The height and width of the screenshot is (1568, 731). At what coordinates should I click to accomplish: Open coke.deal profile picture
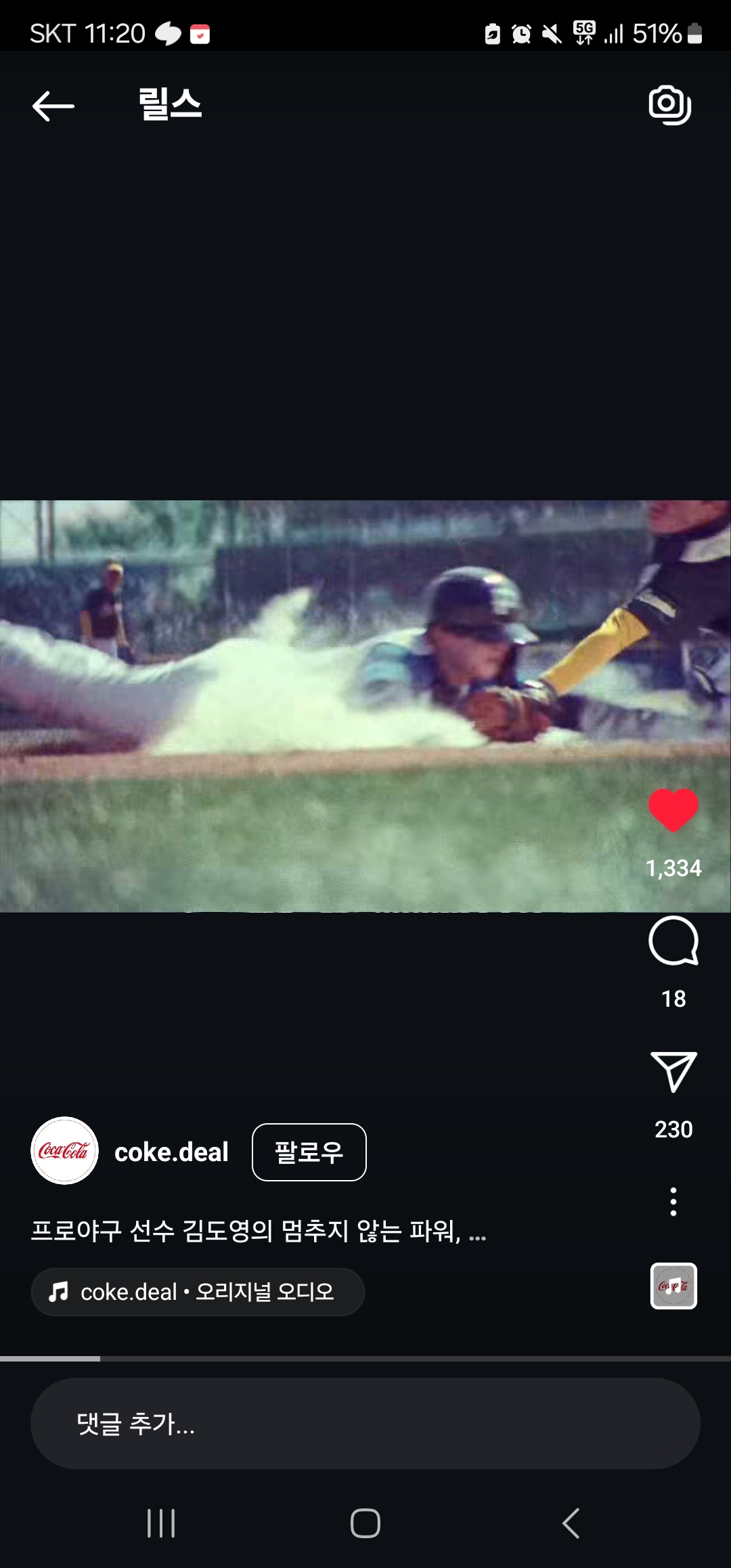[65, 1151]
